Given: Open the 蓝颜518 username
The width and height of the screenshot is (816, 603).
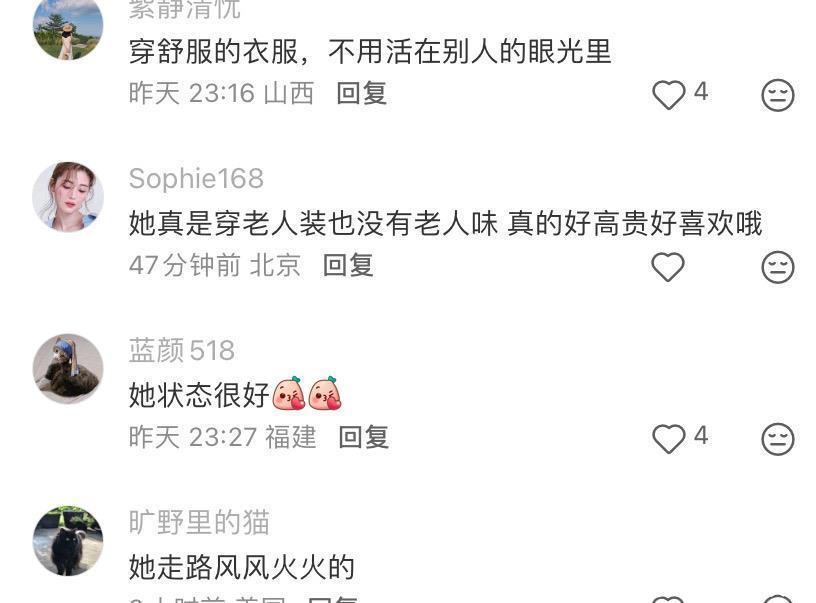Looking at the screenshot, I should tap(182, 351).
